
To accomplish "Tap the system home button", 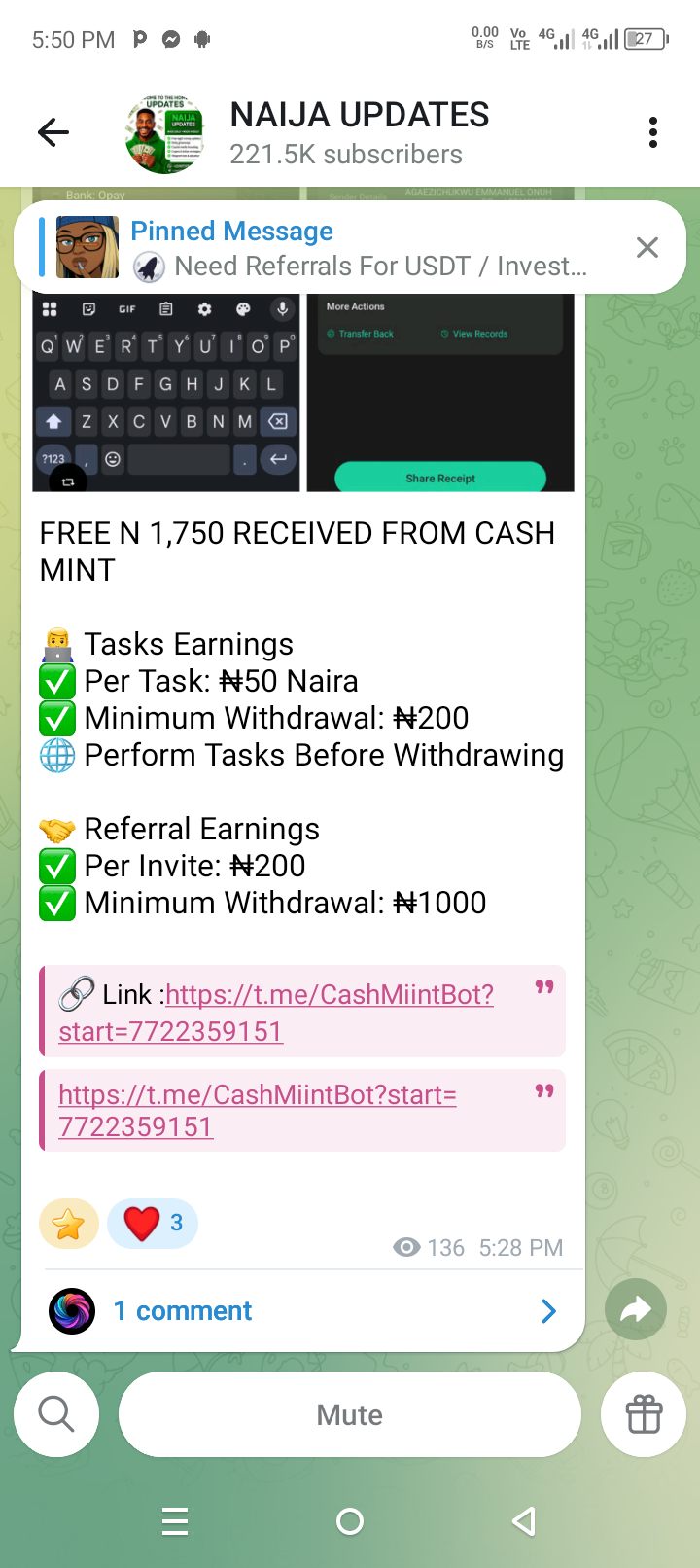I will tap(349, 1521).
